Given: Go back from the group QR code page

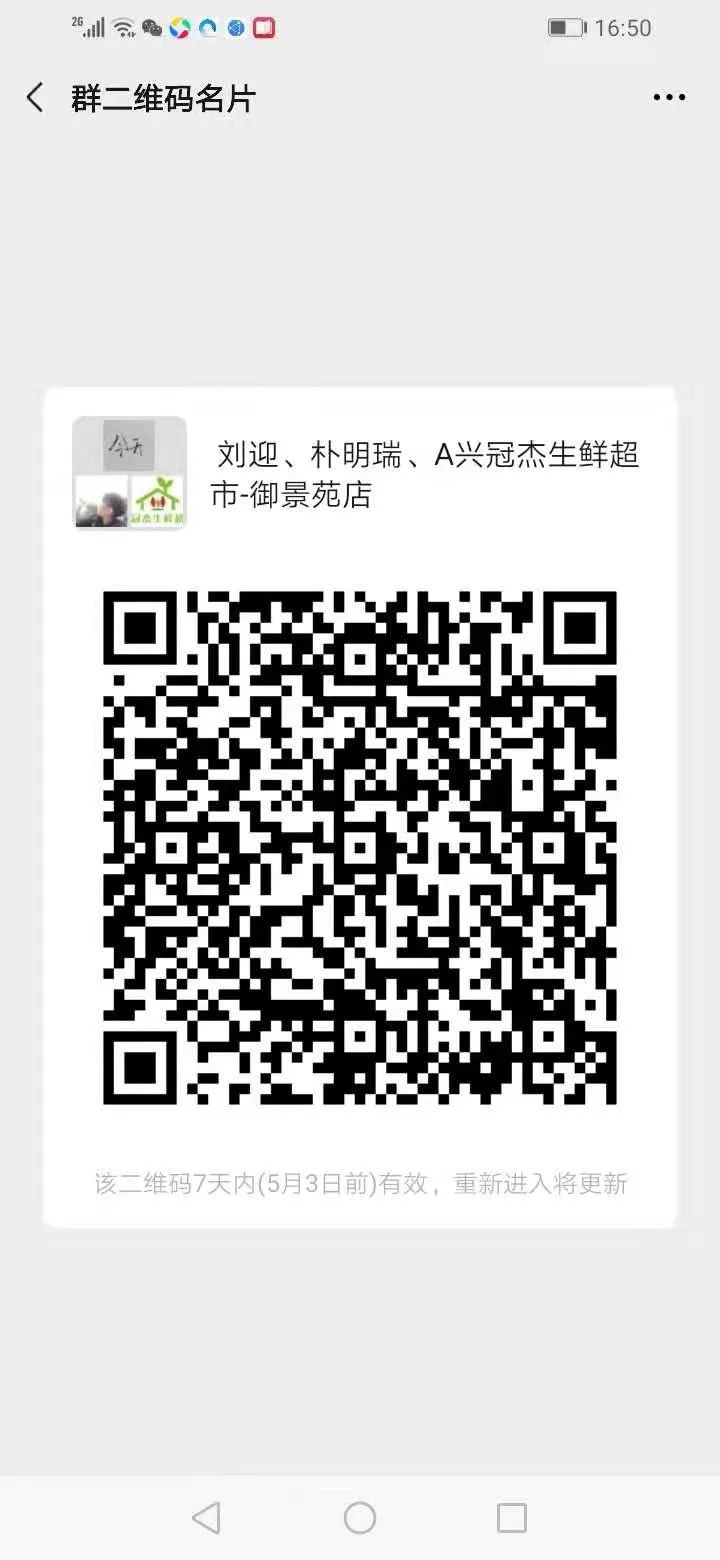Looking at the screenshot, I should 36,98.
